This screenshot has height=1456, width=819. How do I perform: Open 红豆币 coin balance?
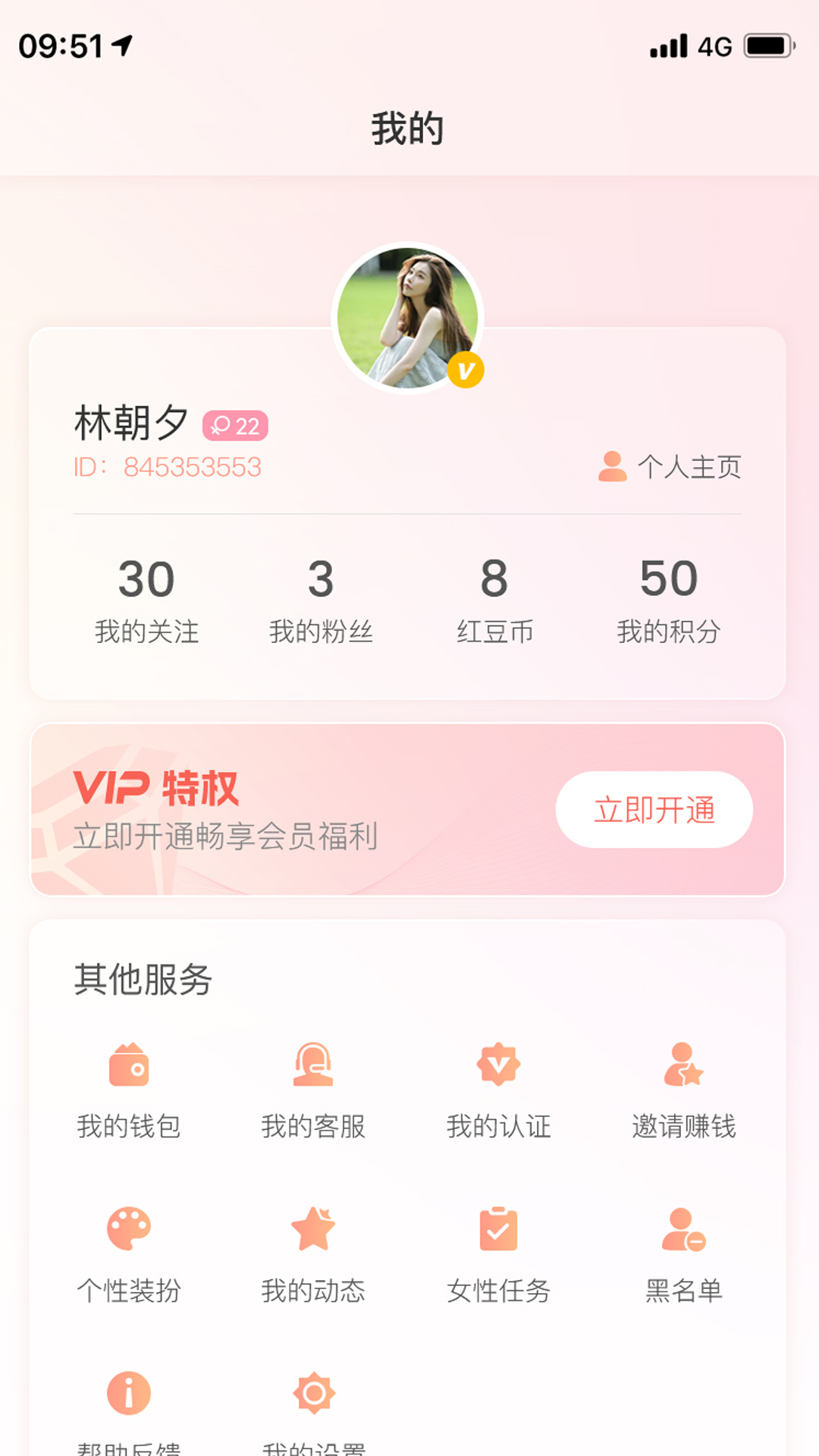click(494, 599)
